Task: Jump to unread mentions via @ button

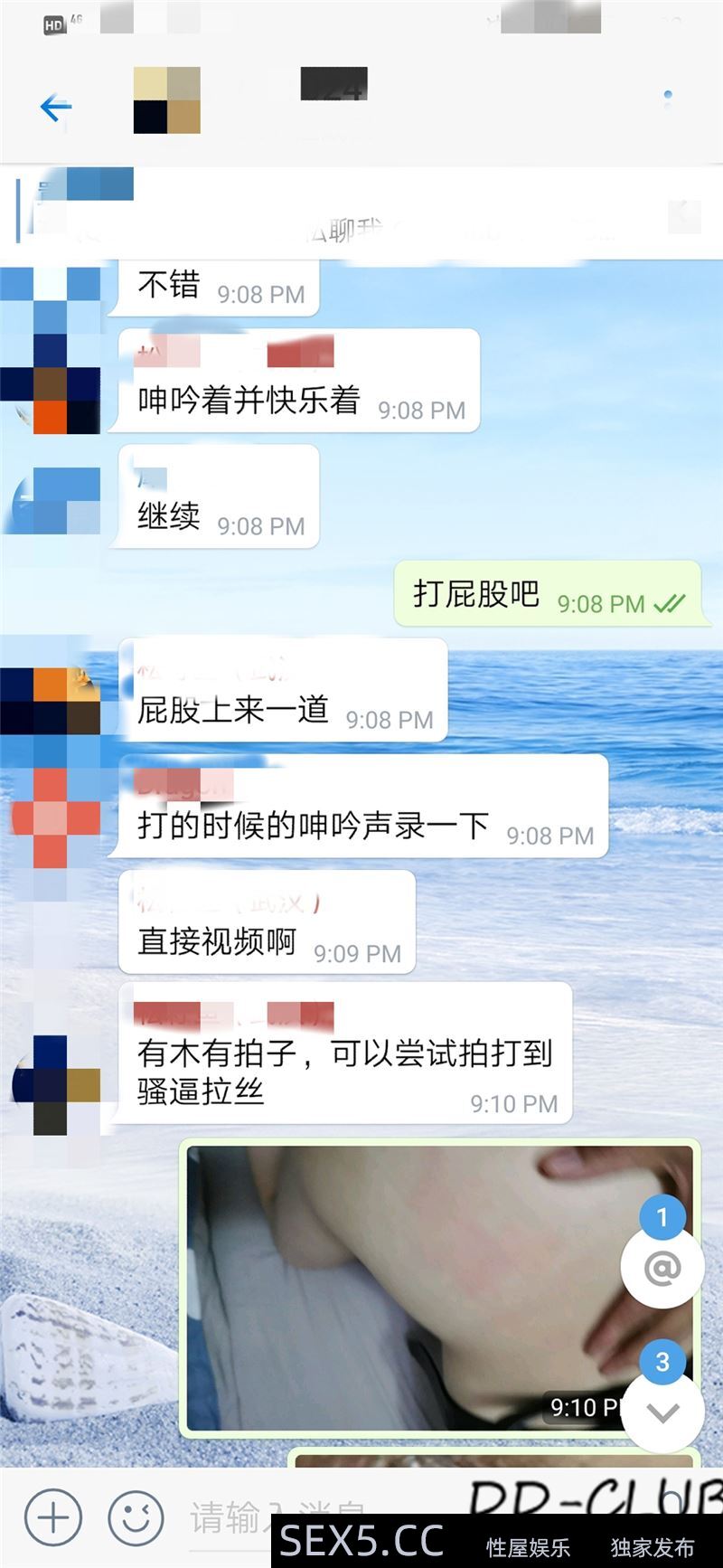Action: pyautogui.click(x=662, y=1268)
